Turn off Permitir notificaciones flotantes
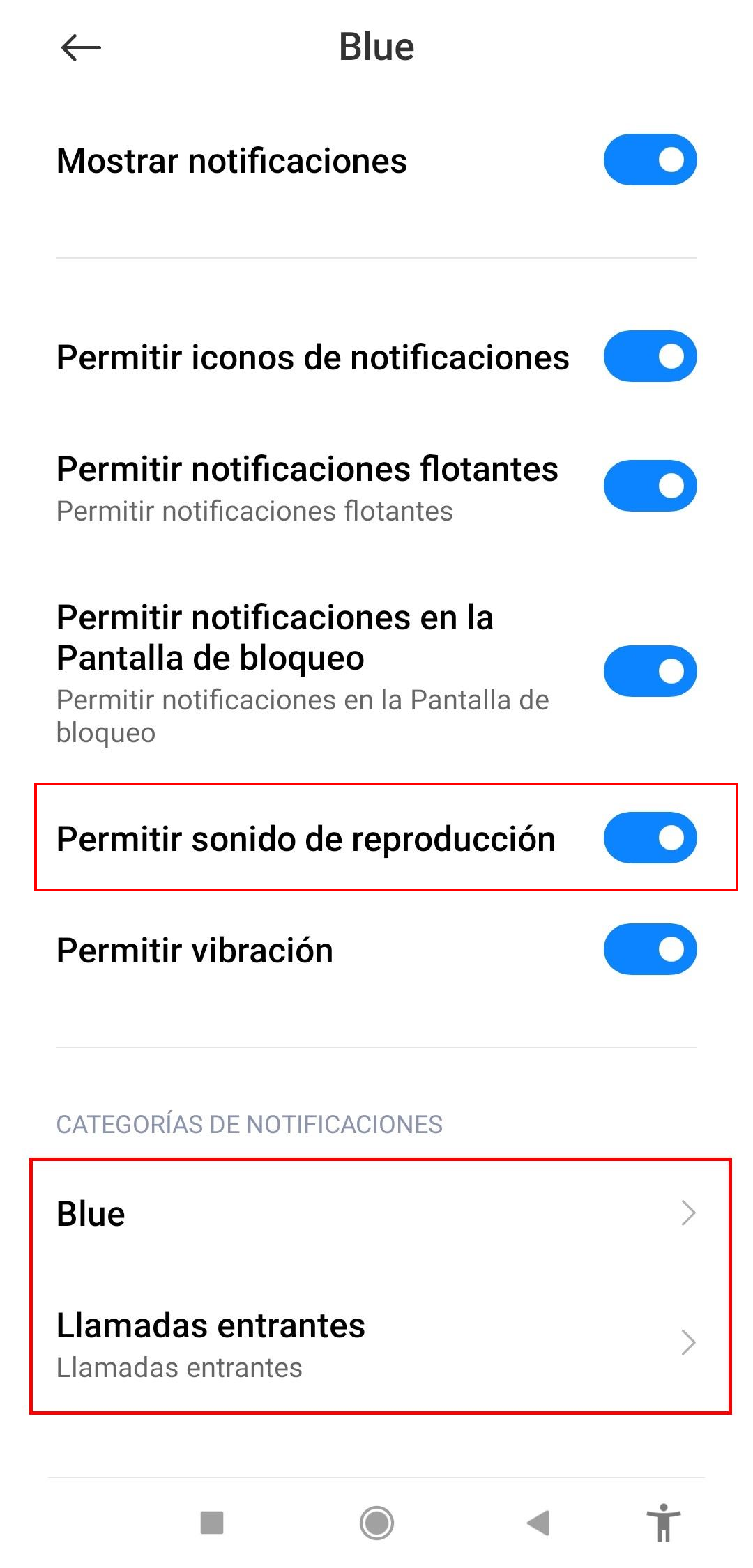 [x=650, y=486]
